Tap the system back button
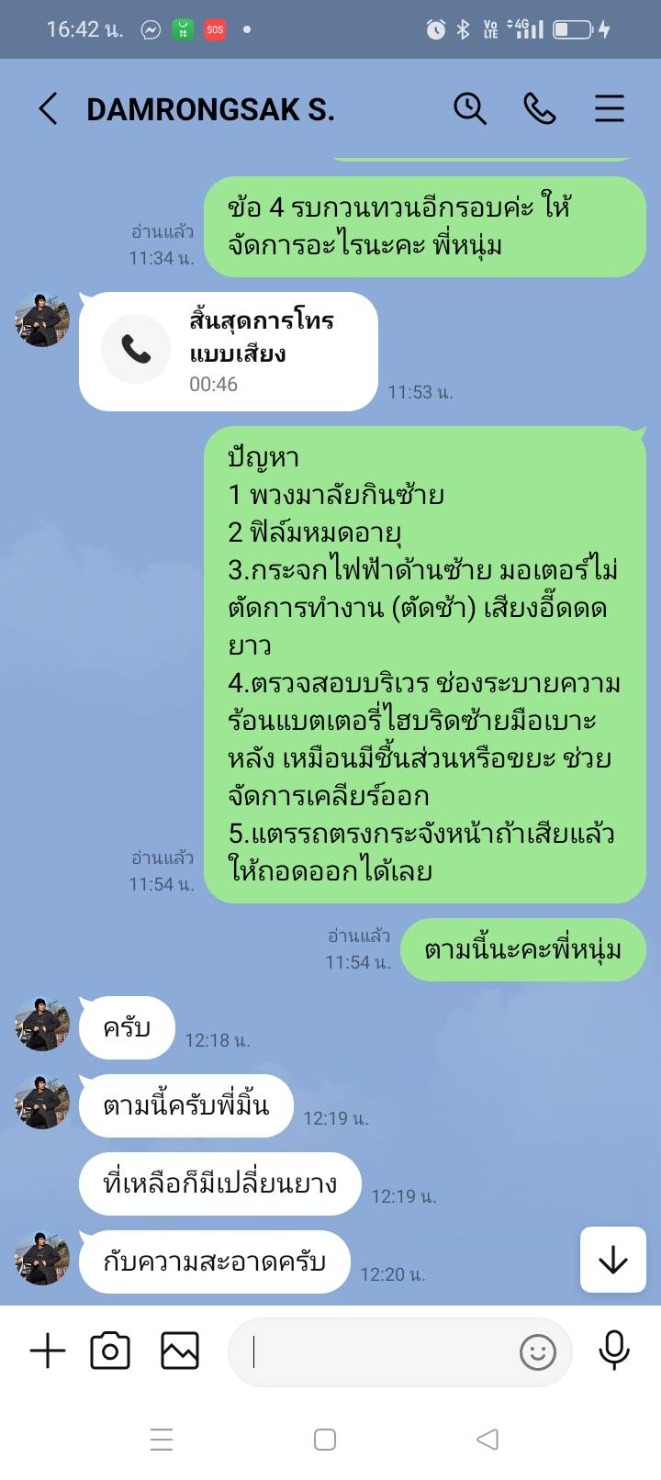 487,1439
